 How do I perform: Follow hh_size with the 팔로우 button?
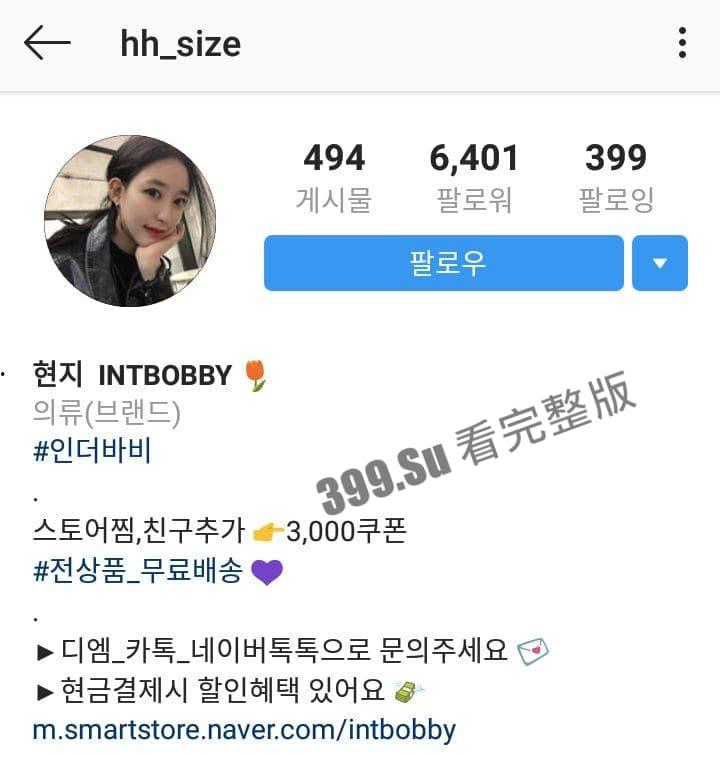pos(444,263)
